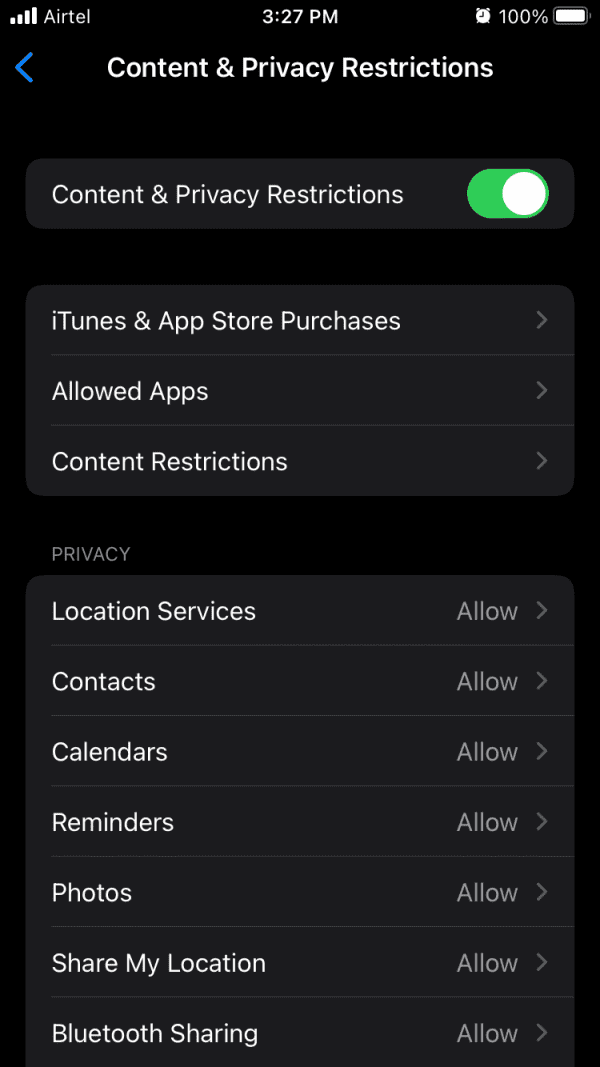The height and width of the screenshot is (1067, 600).
Task: Open Location Services privacy setting
Action: coord(300,611)
